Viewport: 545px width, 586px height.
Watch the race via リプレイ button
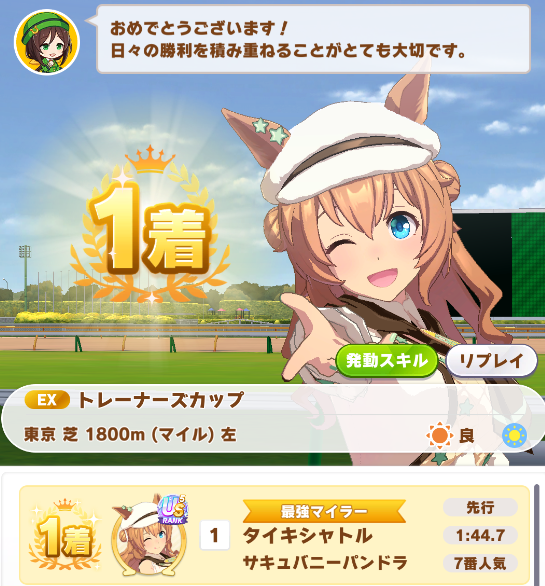[x=492, y=361]
